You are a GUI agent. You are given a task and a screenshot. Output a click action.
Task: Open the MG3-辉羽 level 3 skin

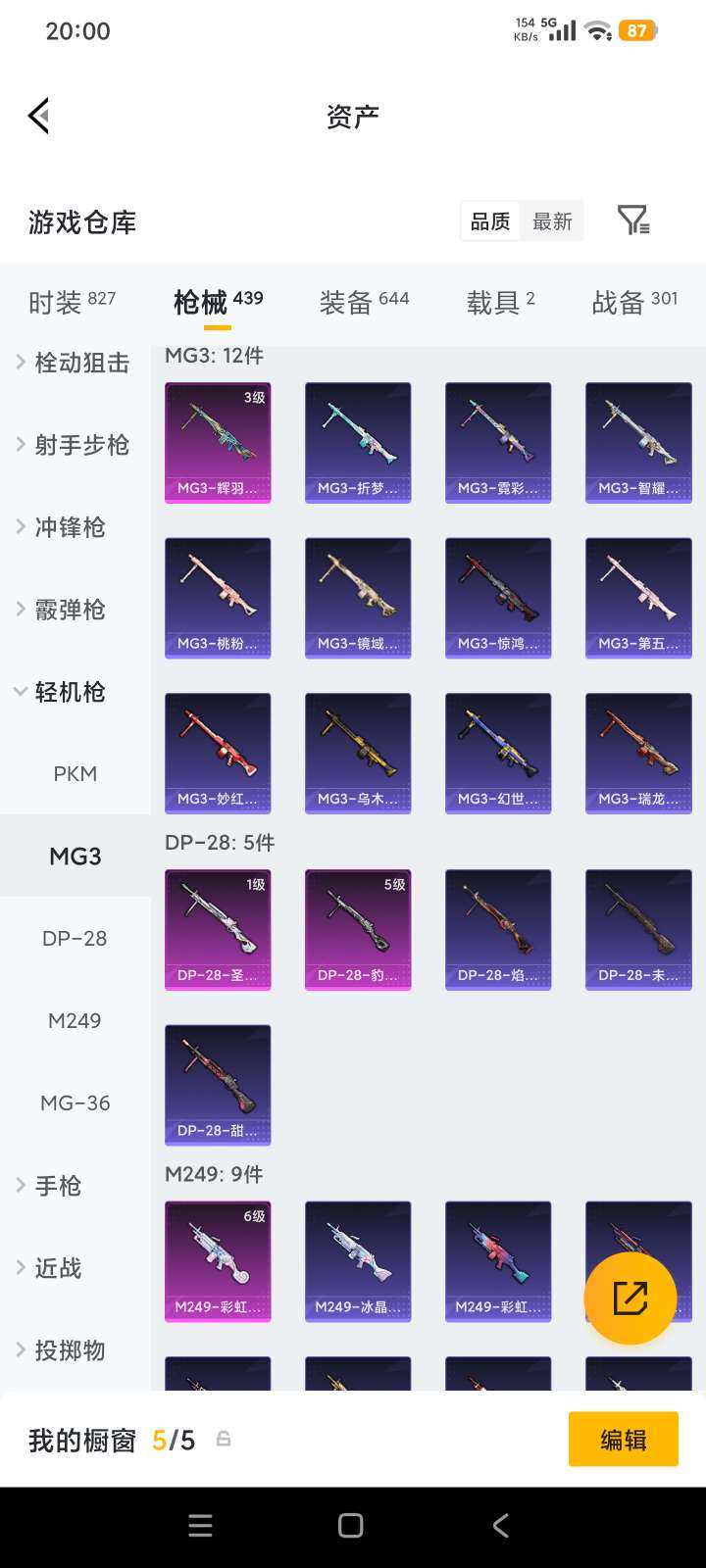(x=218, y=442)
